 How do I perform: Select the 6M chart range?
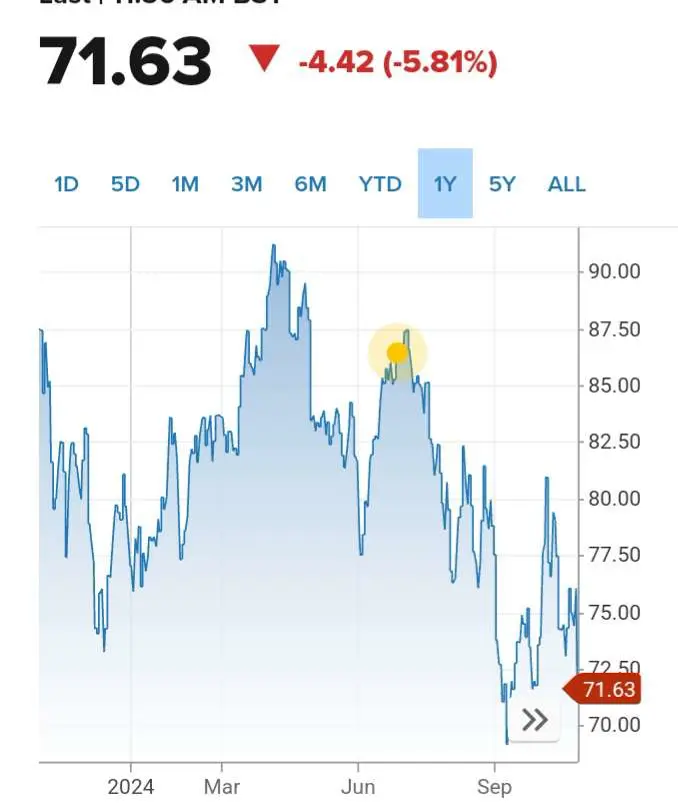310,184
